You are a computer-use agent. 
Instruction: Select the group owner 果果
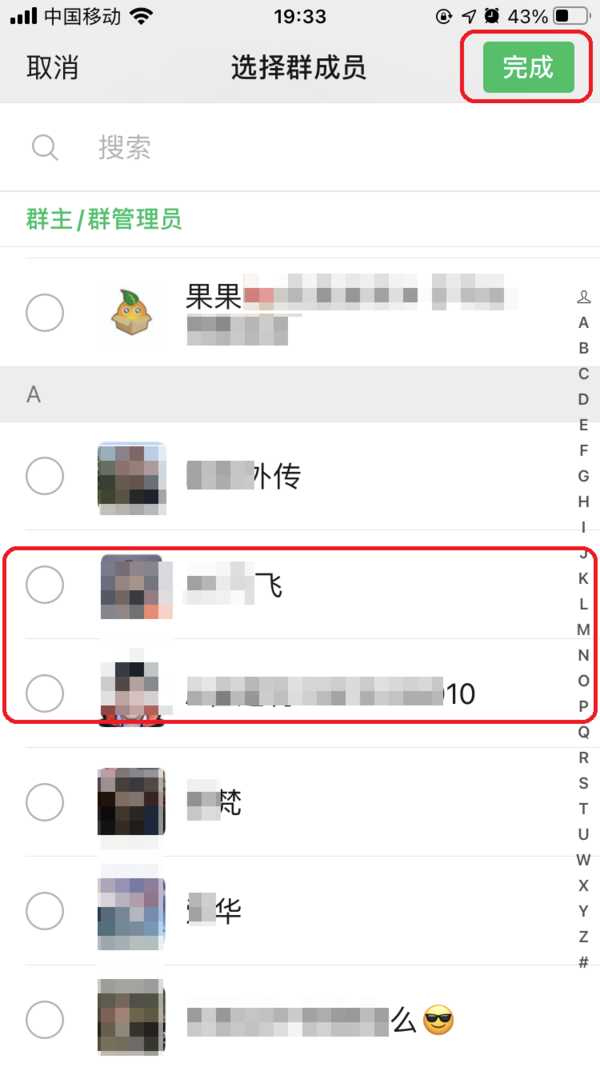click(x=45, y=313)
